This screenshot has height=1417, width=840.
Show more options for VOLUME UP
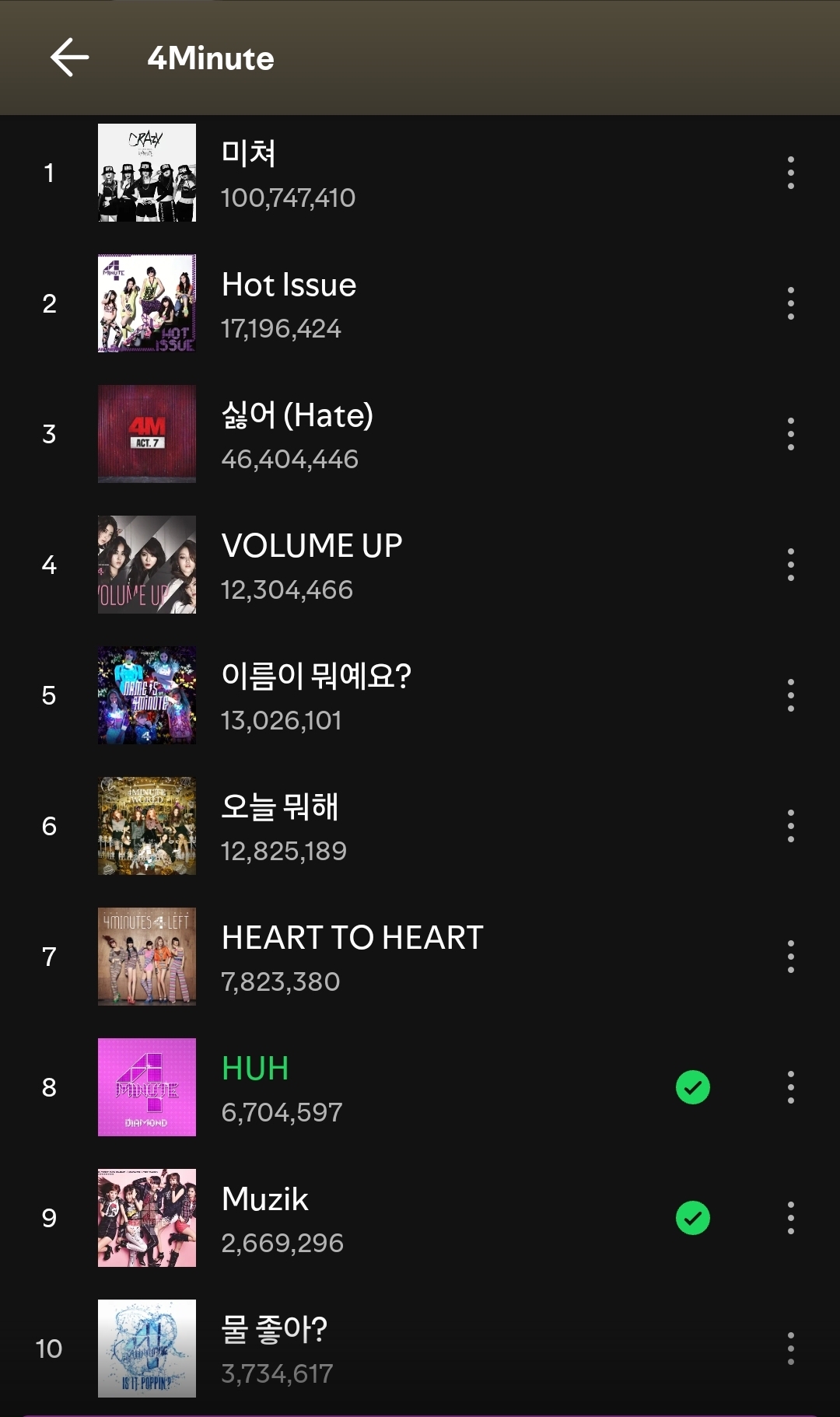790,565
